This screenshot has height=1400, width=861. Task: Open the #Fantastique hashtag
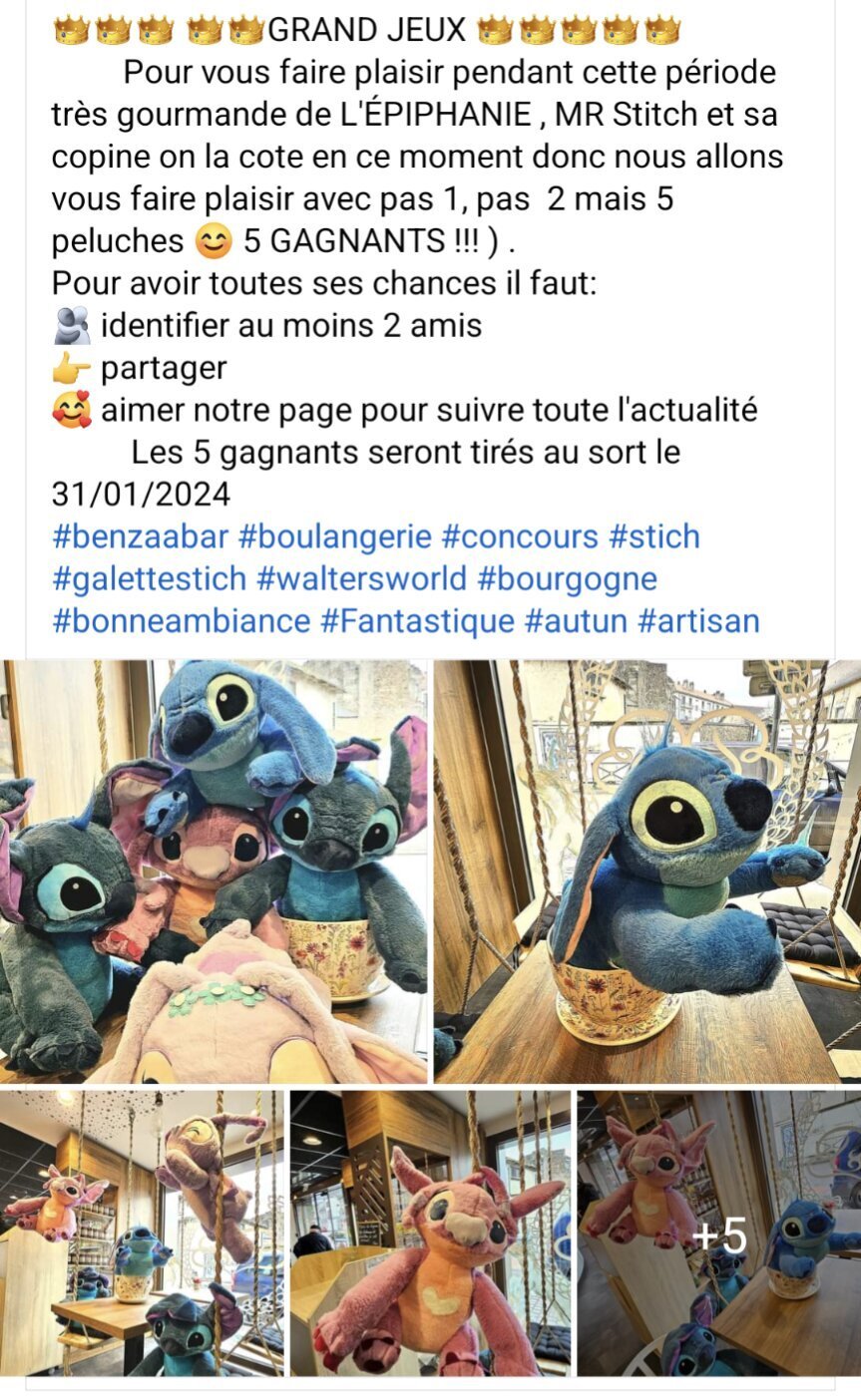click(417, 620)
